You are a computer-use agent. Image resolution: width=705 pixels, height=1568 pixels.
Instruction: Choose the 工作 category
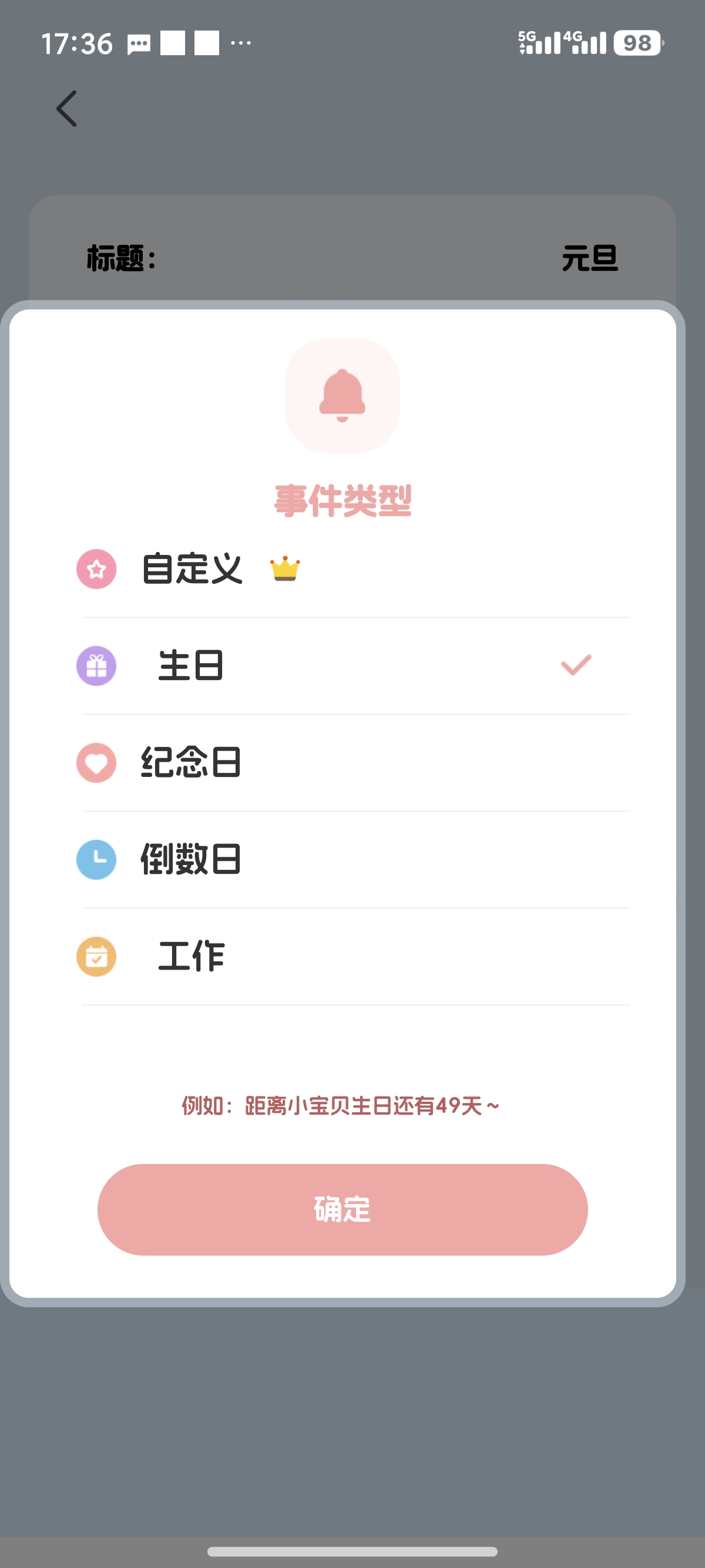[191, 955]
